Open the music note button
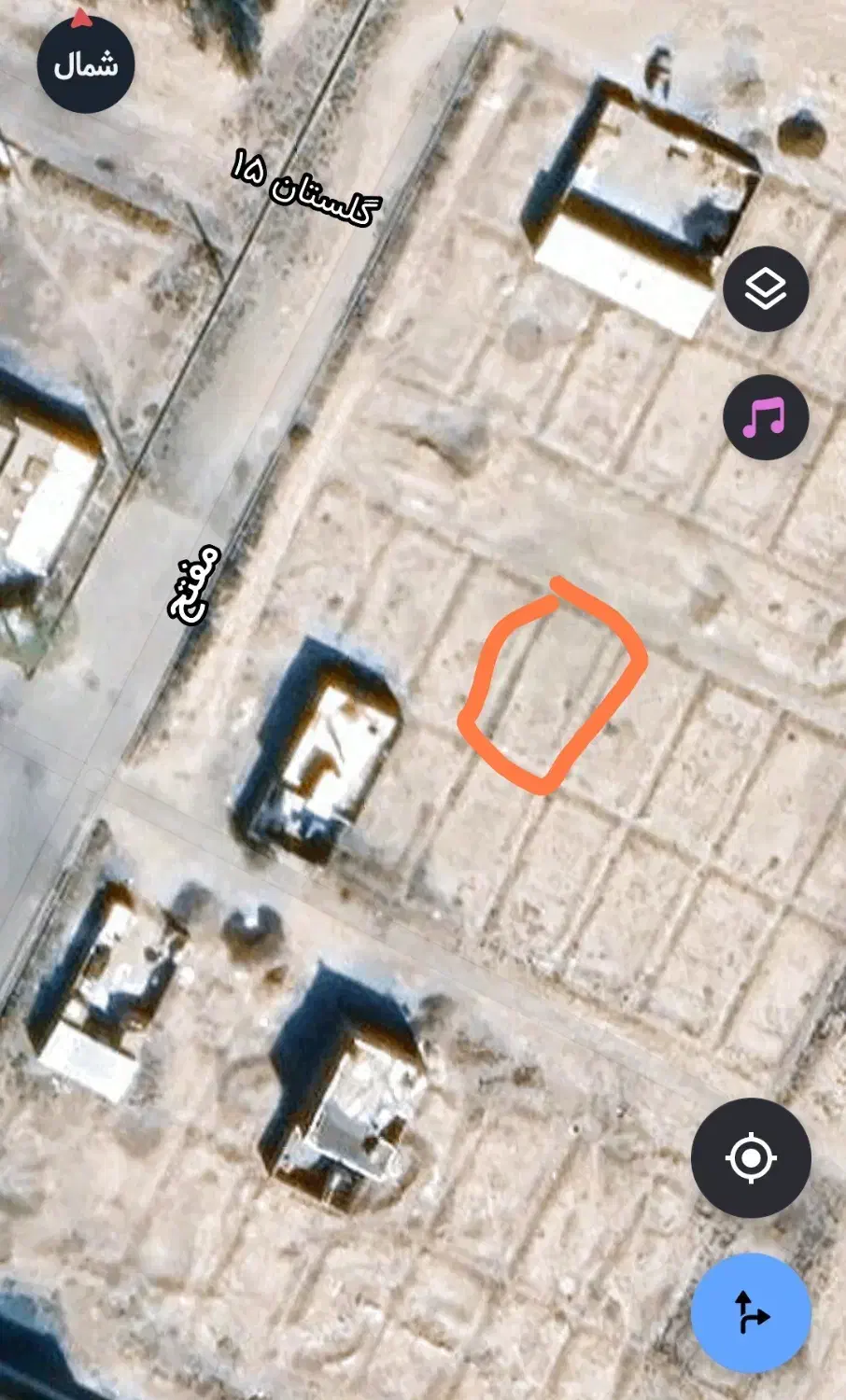Image resolution: width=846 pixels, height=1400 pixels. (x=765, y=417)
